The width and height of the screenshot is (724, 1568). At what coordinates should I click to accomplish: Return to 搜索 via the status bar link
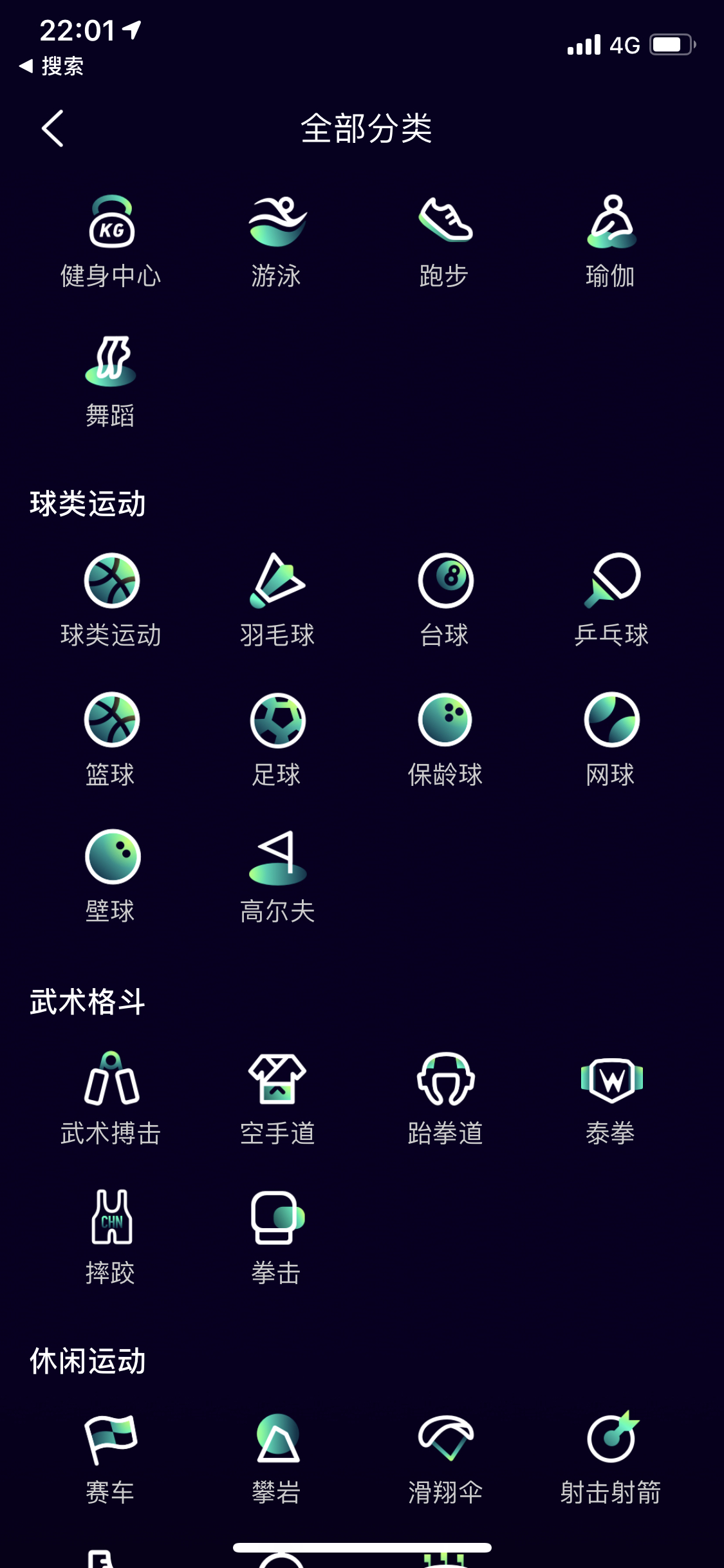click(51, 66)
